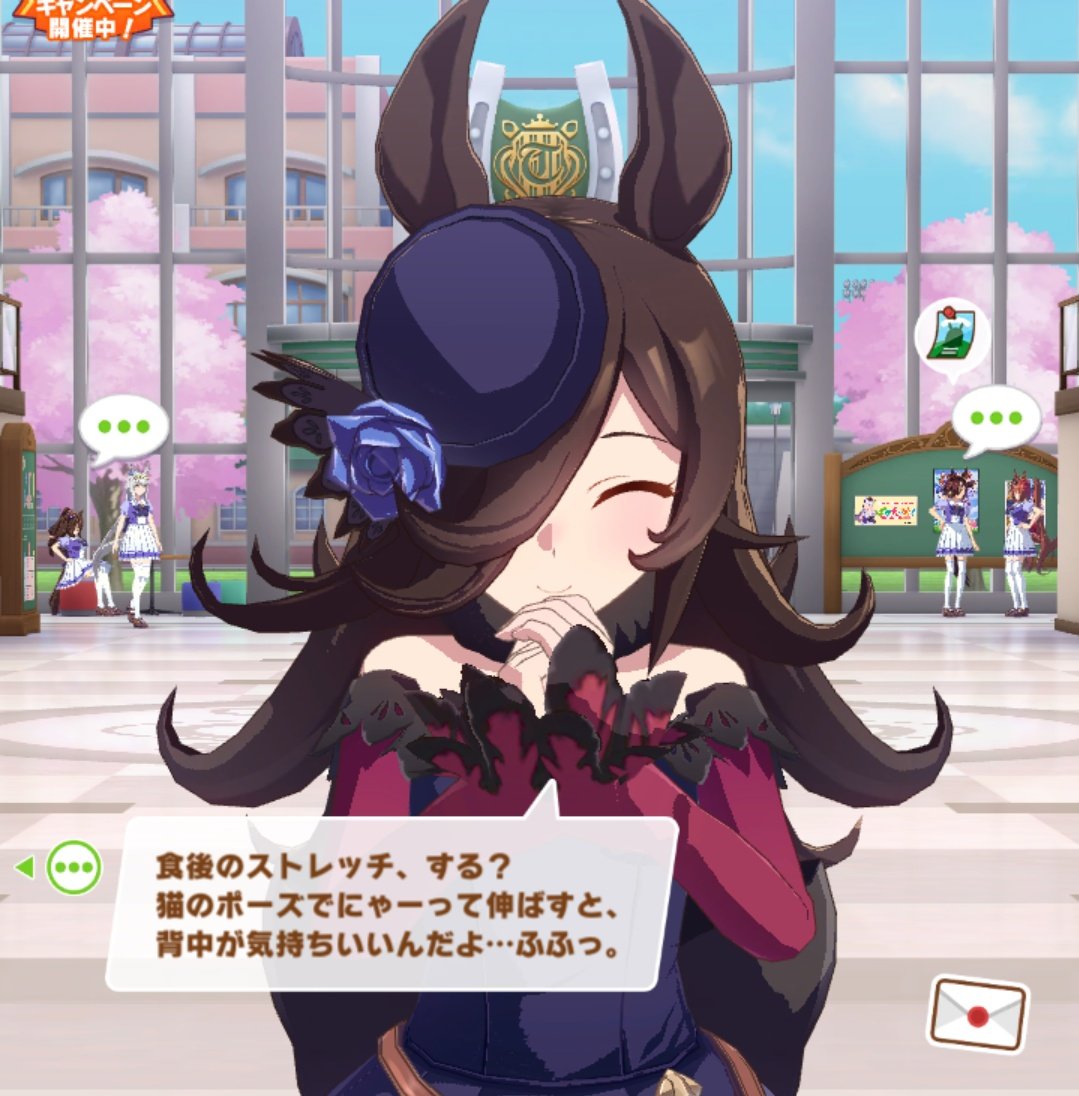Tap the speech bubble near the bulletin board
Image resolution: width=1079 pixels, height=1096 pixels.
[x=994, y=418]
